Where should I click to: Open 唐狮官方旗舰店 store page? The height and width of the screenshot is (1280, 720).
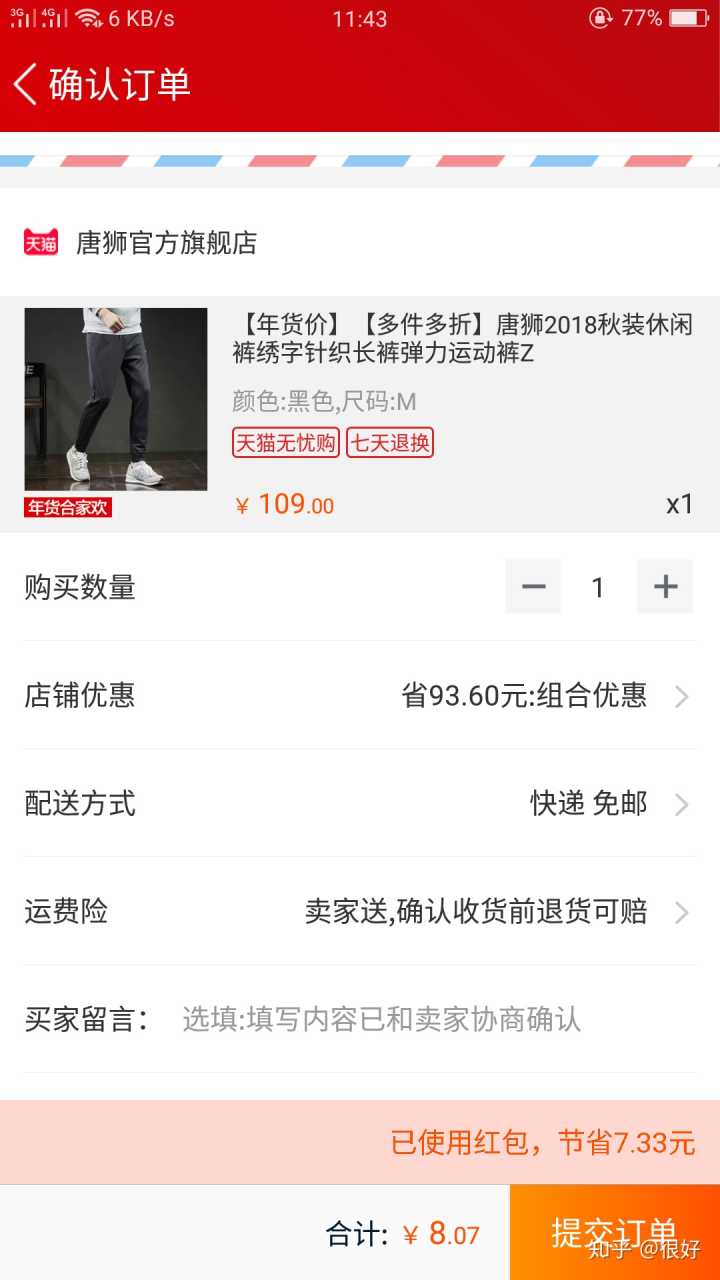pyautogui.click(x=165, y=243)
